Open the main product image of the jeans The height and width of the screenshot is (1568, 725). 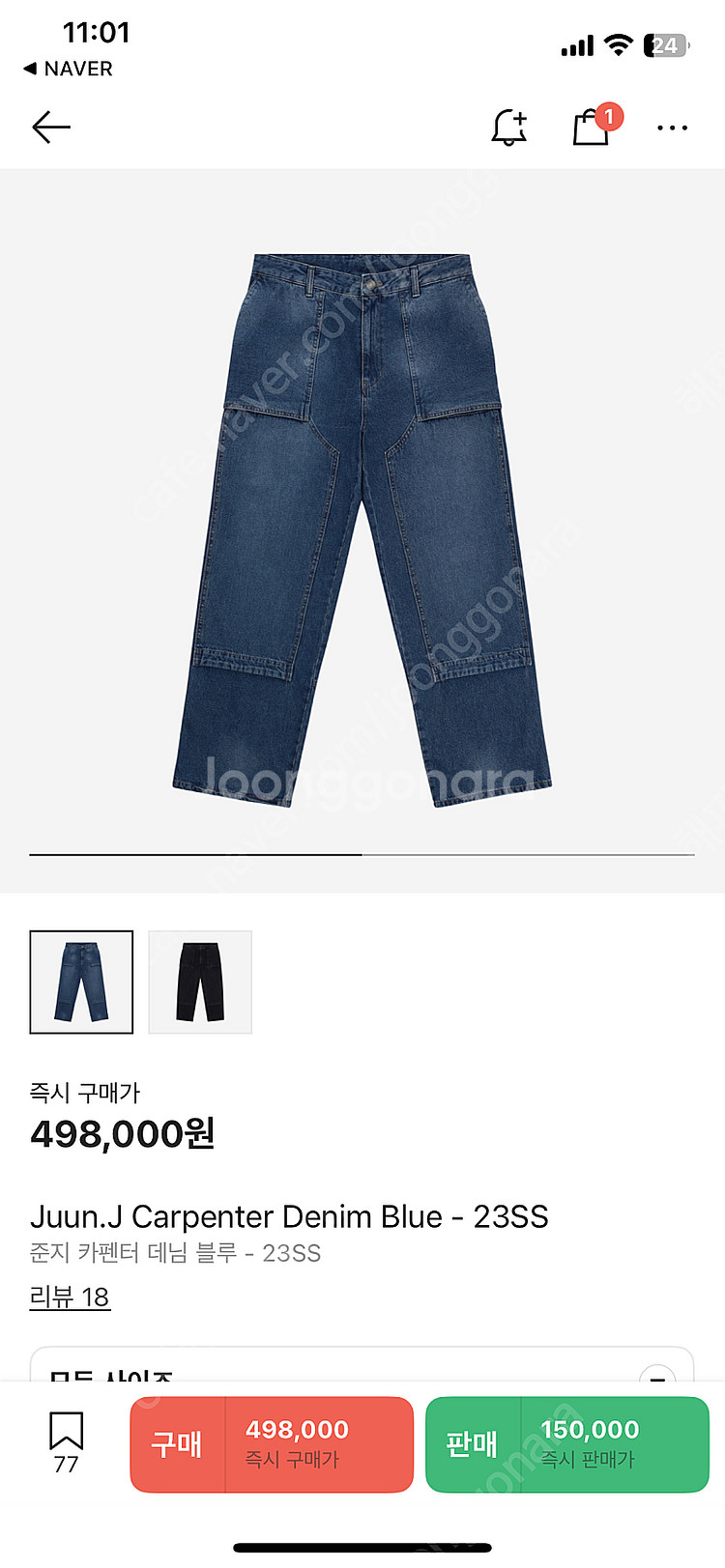(362, 531)
